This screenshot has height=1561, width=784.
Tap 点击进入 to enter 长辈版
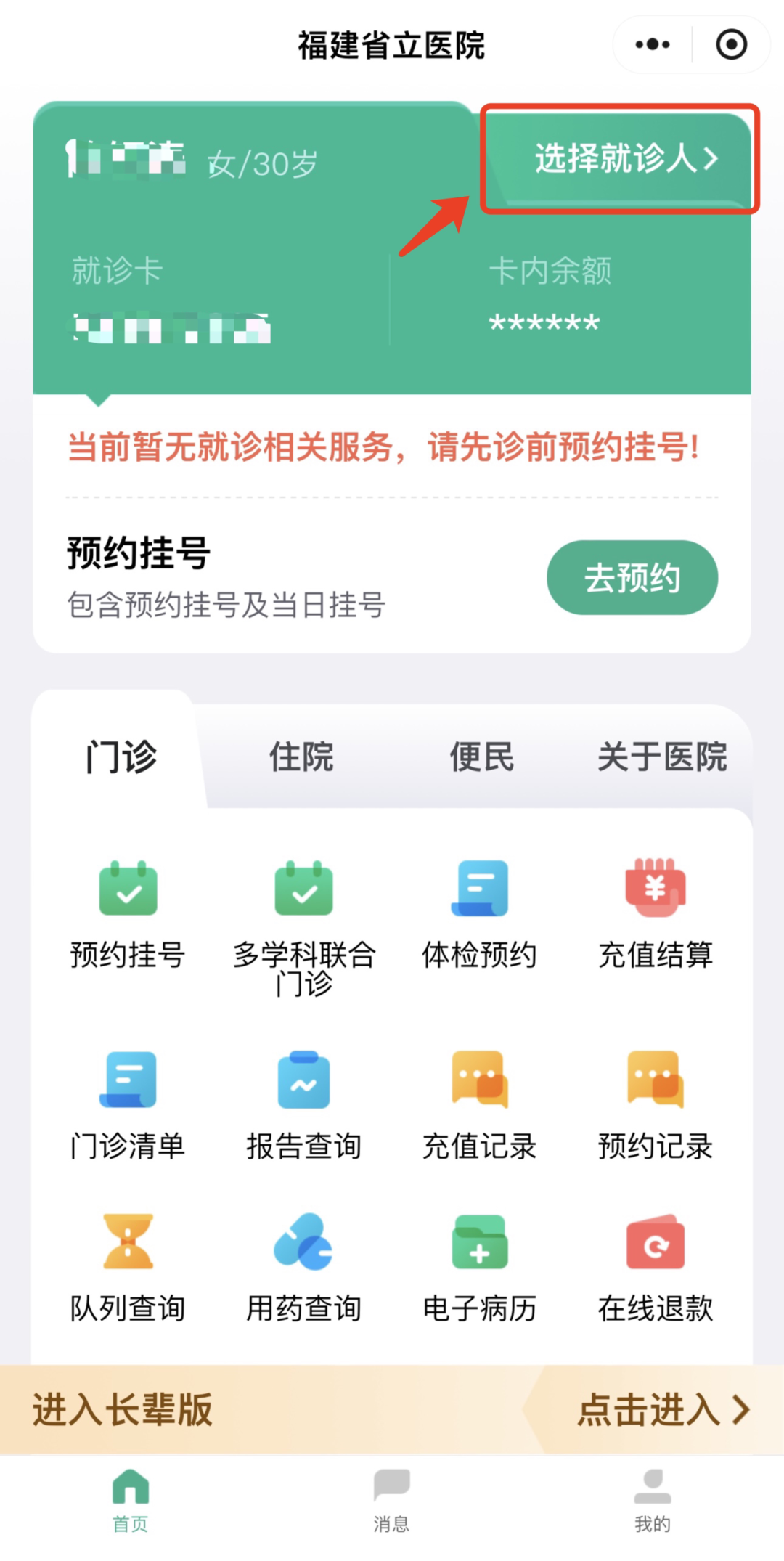662,1410
